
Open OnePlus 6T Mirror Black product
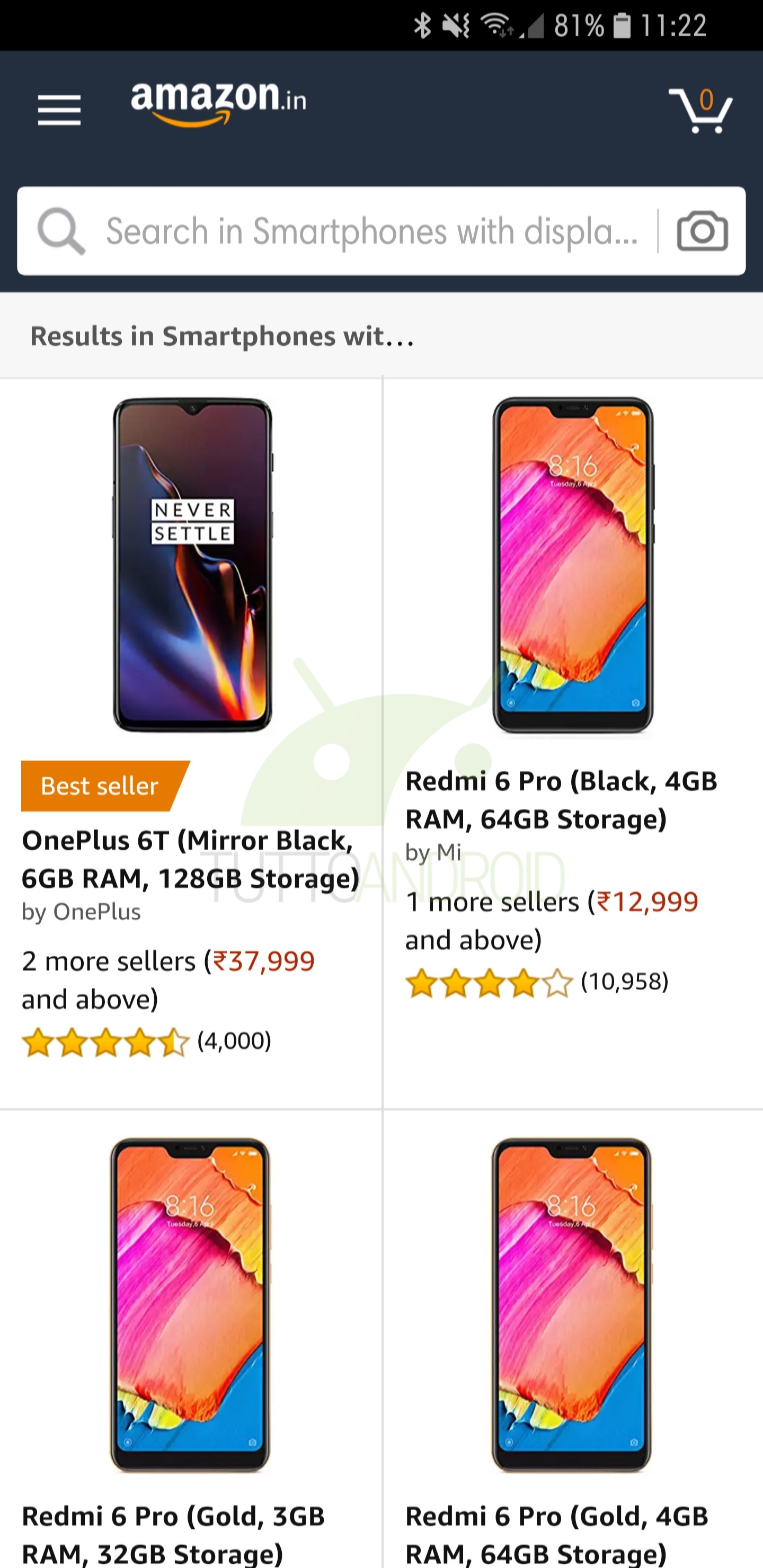tap(190, 859)
